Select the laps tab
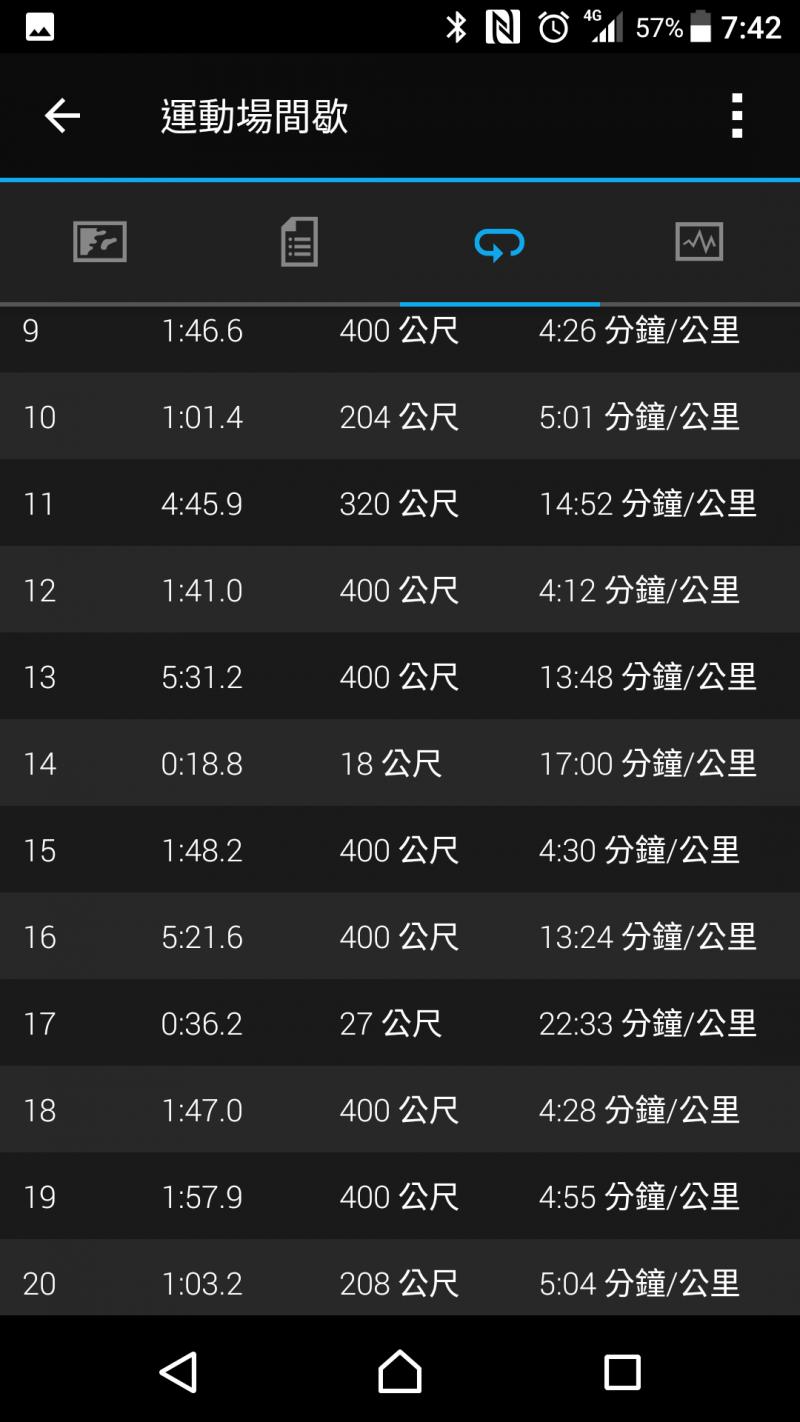The image size is (800, 1422). click(x=499, y=242)
